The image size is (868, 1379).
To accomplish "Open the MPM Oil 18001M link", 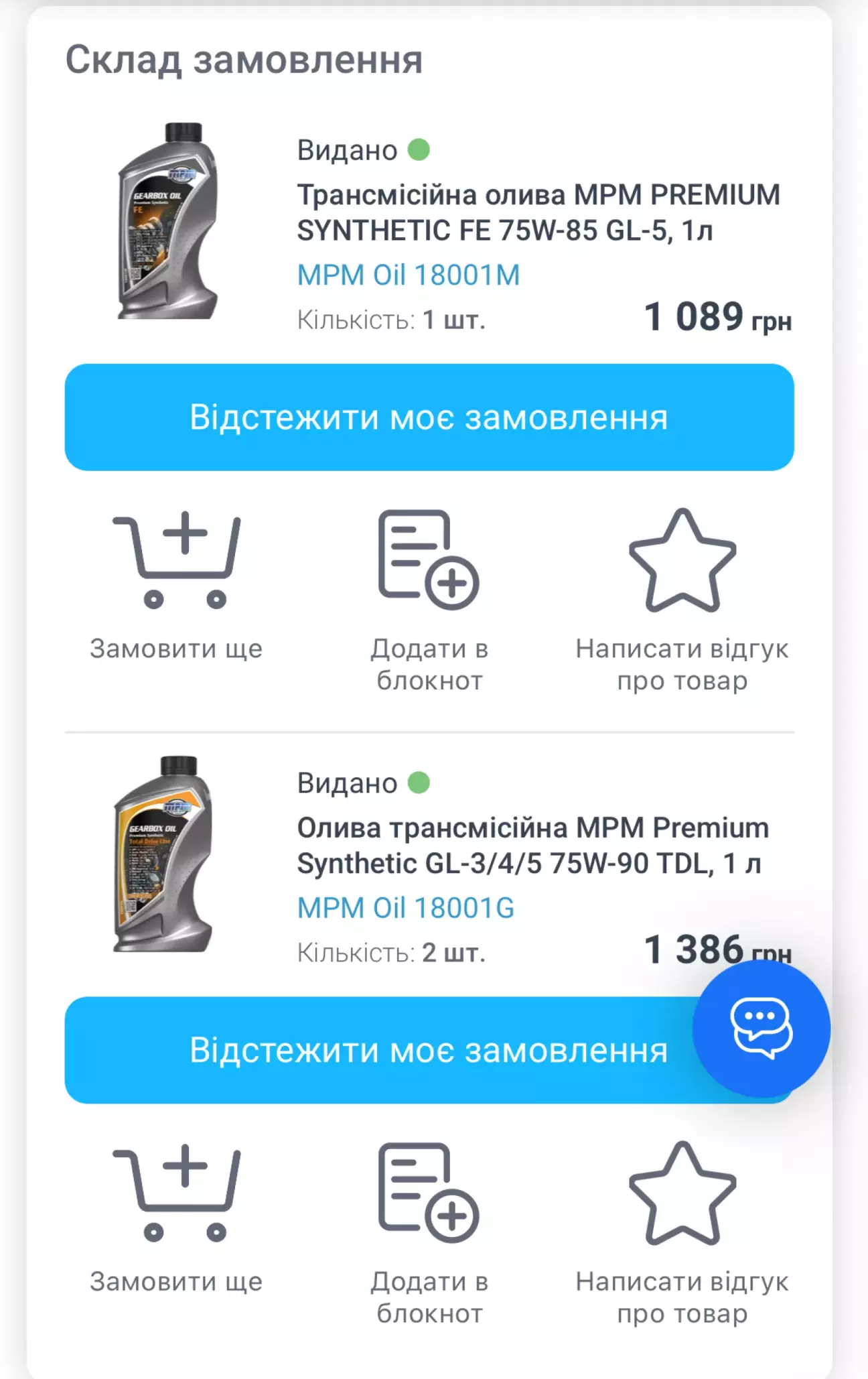I will click(409, 275).
